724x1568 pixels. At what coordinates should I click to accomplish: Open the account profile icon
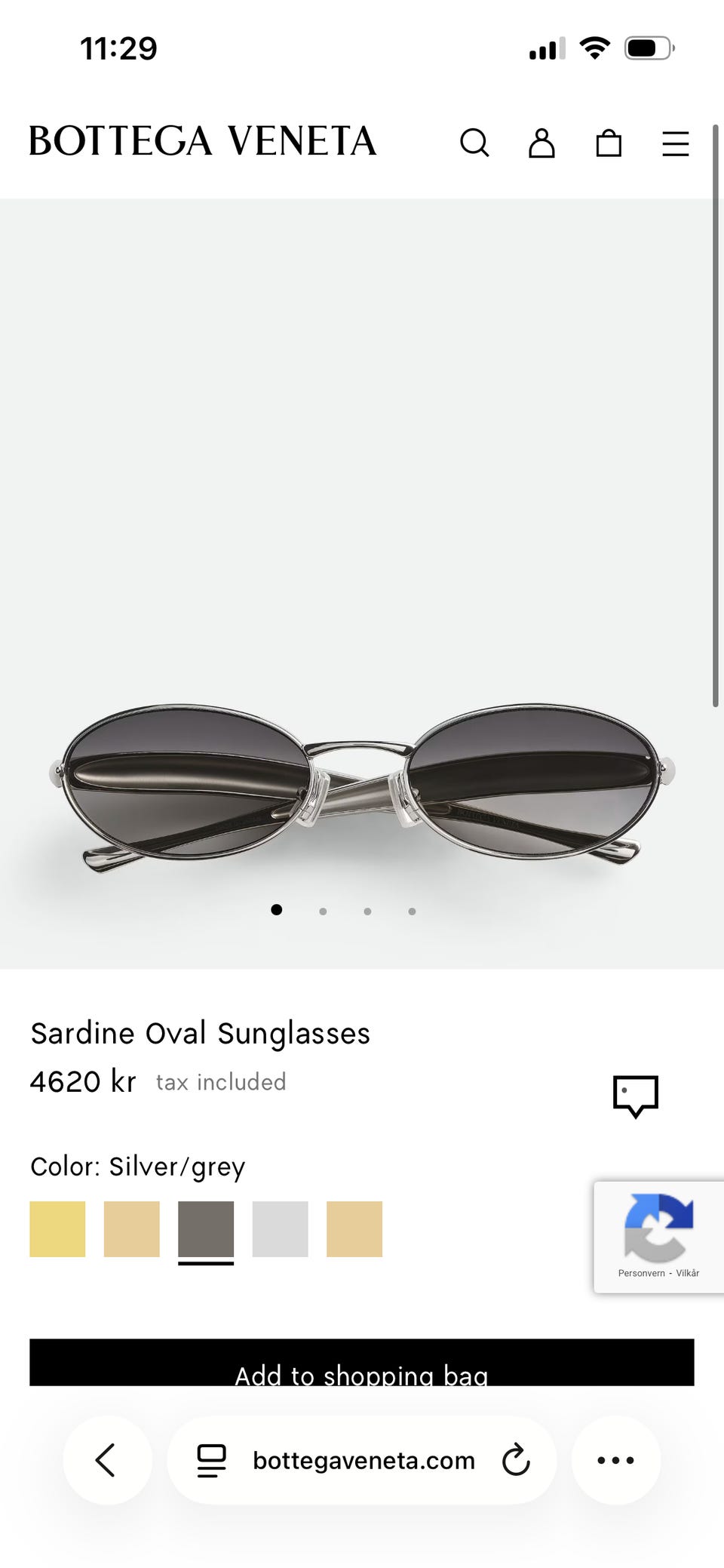(541, 143)
